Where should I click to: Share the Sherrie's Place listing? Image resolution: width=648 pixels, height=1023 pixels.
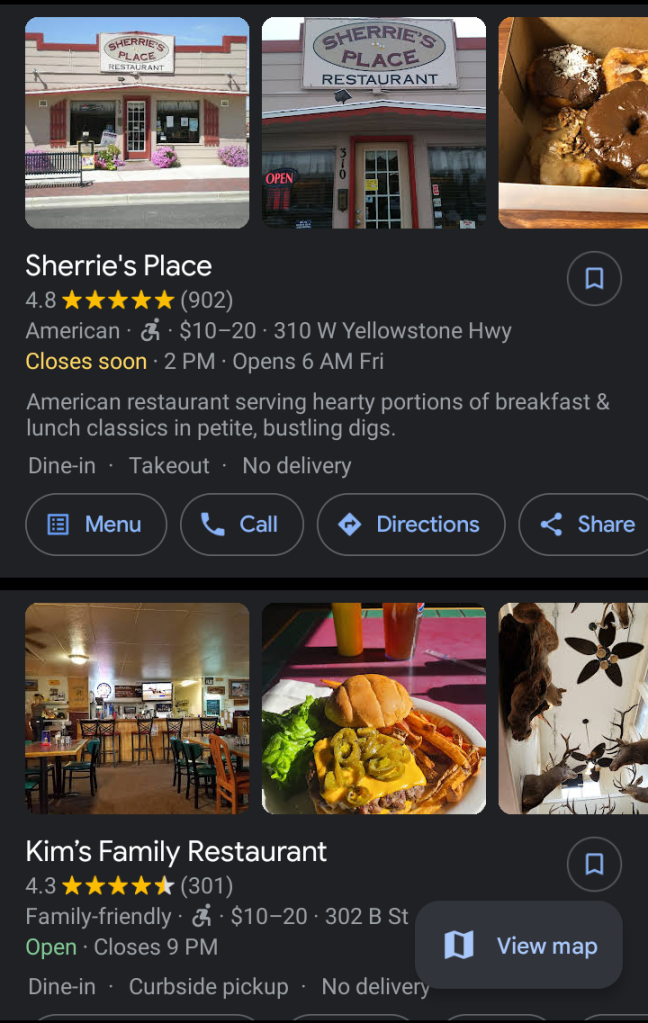pyautogui.click(x=588, y=524)
